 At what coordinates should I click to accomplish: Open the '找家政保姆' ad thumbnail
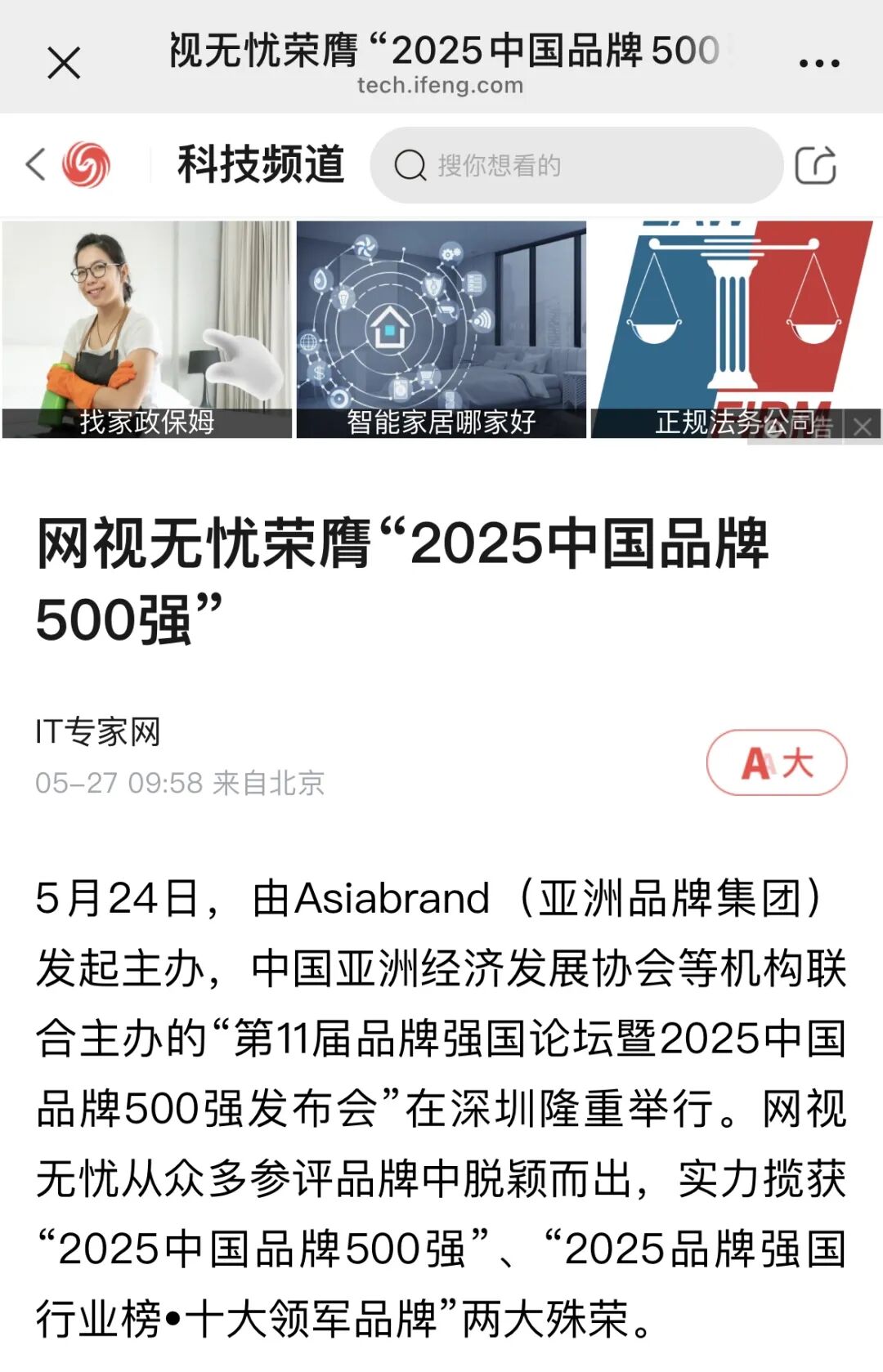click(x=147, y=327)
